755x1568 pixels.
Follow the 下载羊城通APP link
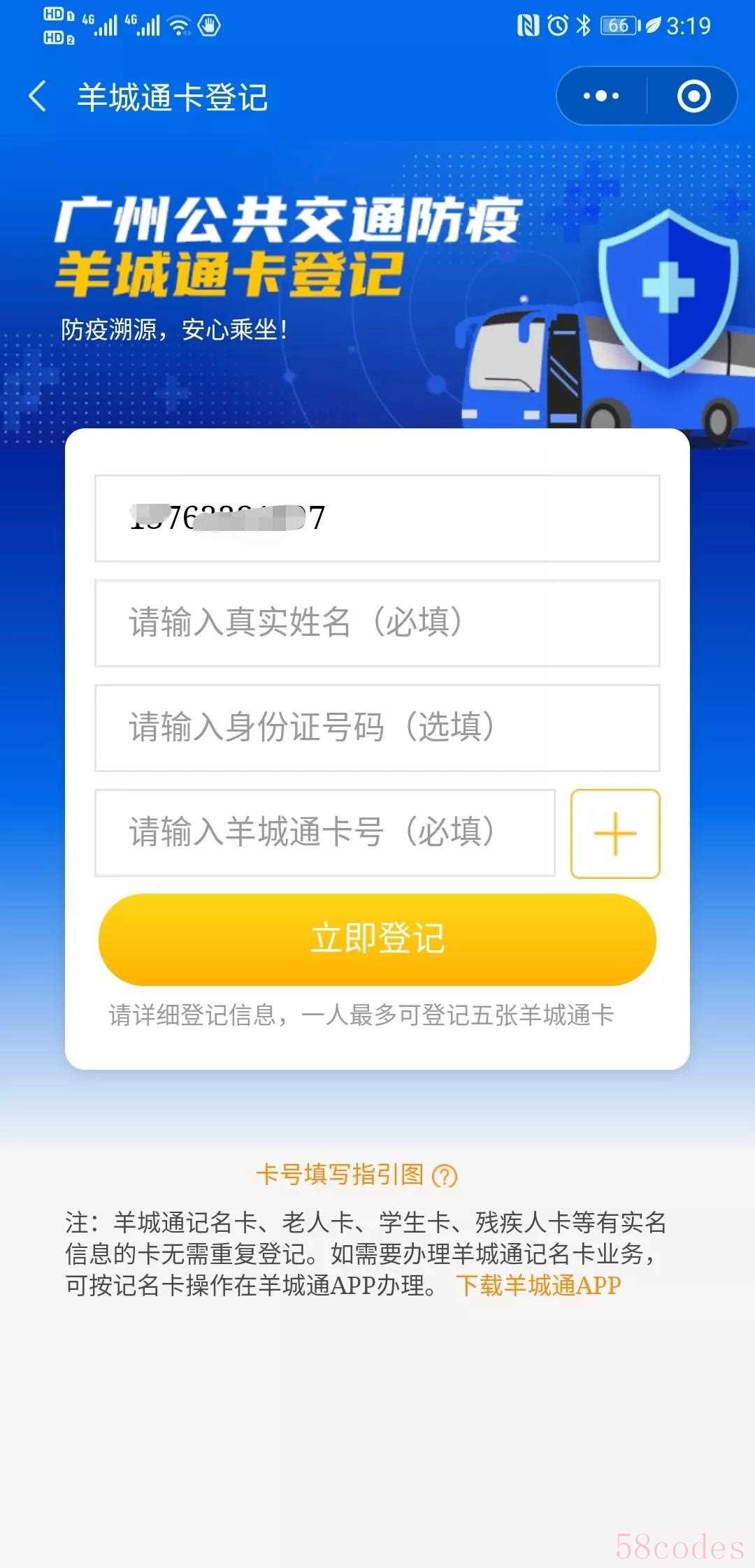point(538,1285)
